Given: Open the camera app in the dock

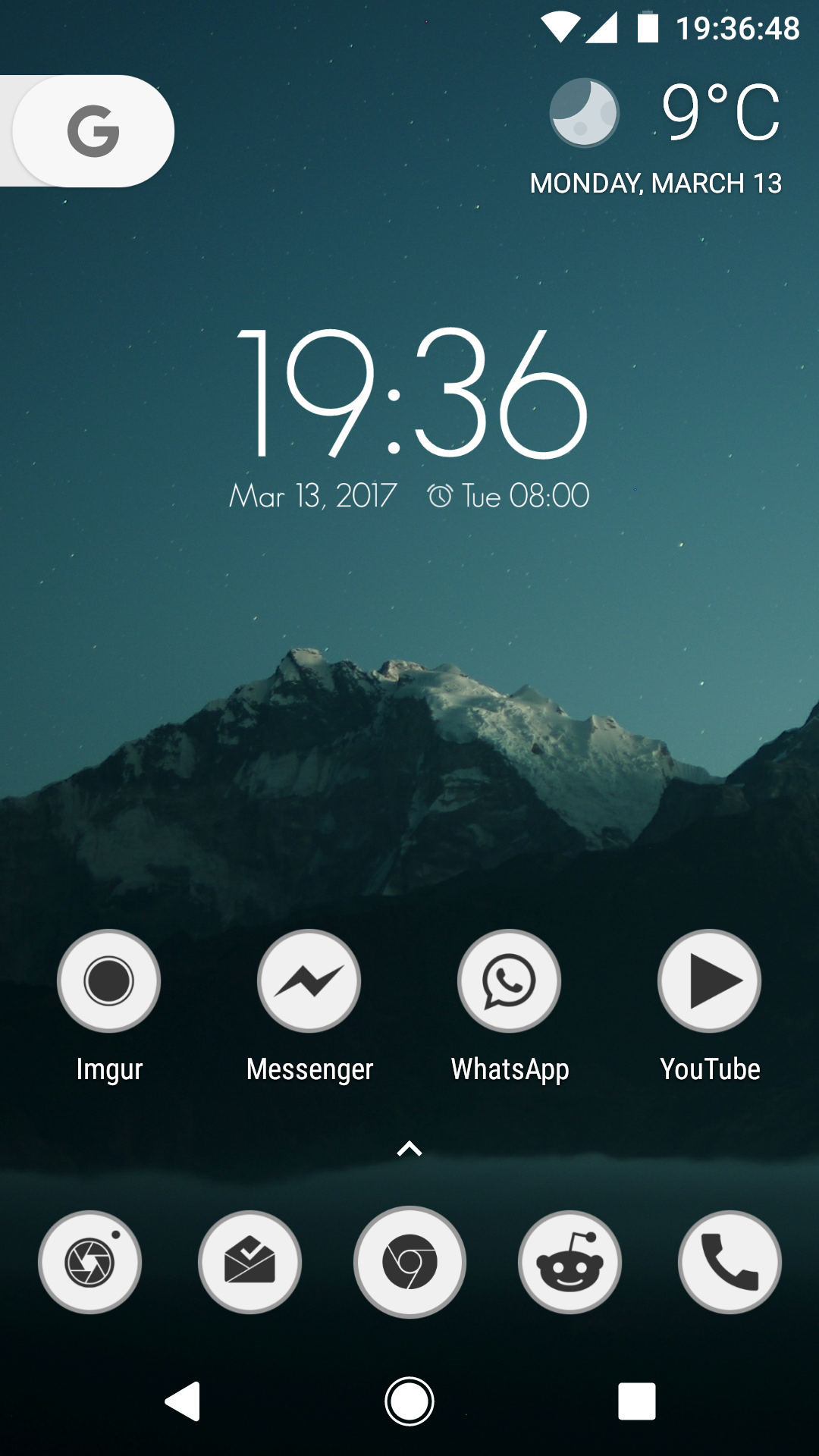Looking at the screenshot, I should click(x=90, y=1262).
